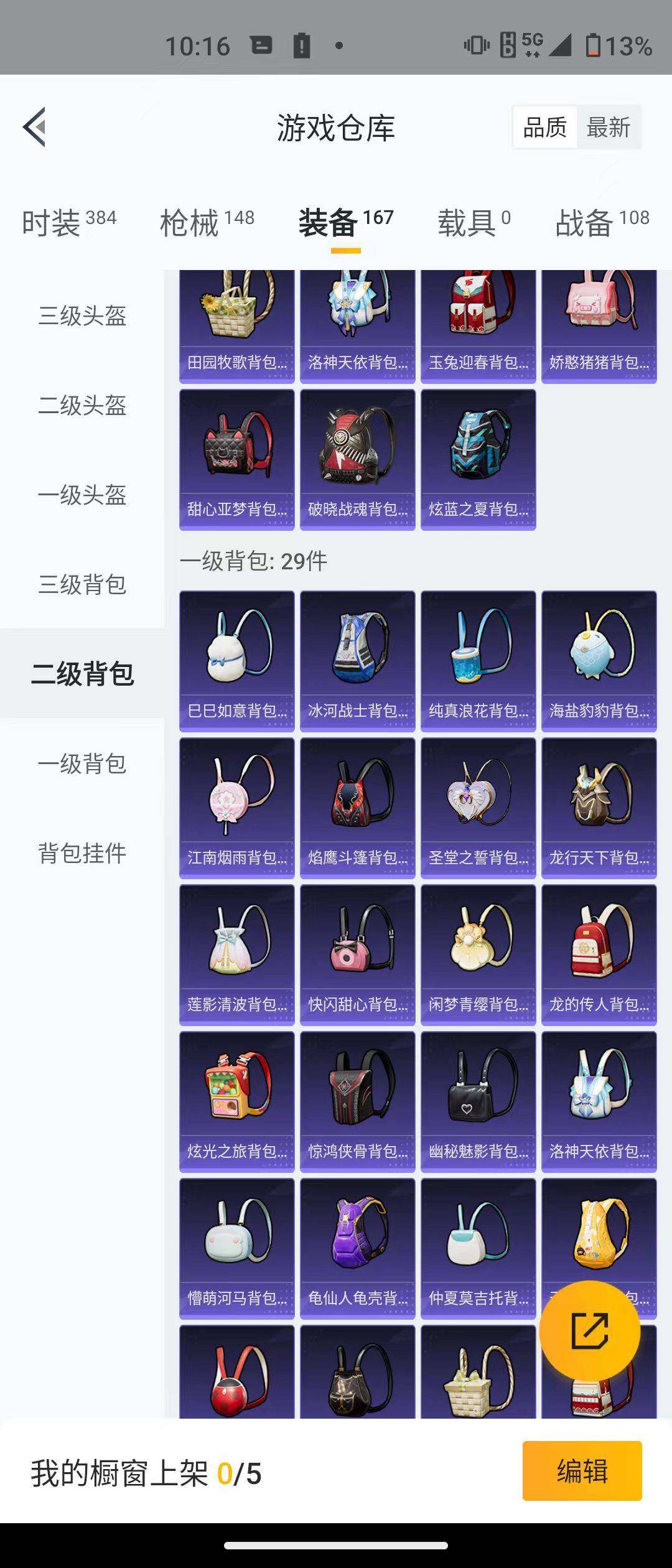View the 冰河战士背包 item
The height and width of the screenshot is (1568, 672).
point(358,661)
